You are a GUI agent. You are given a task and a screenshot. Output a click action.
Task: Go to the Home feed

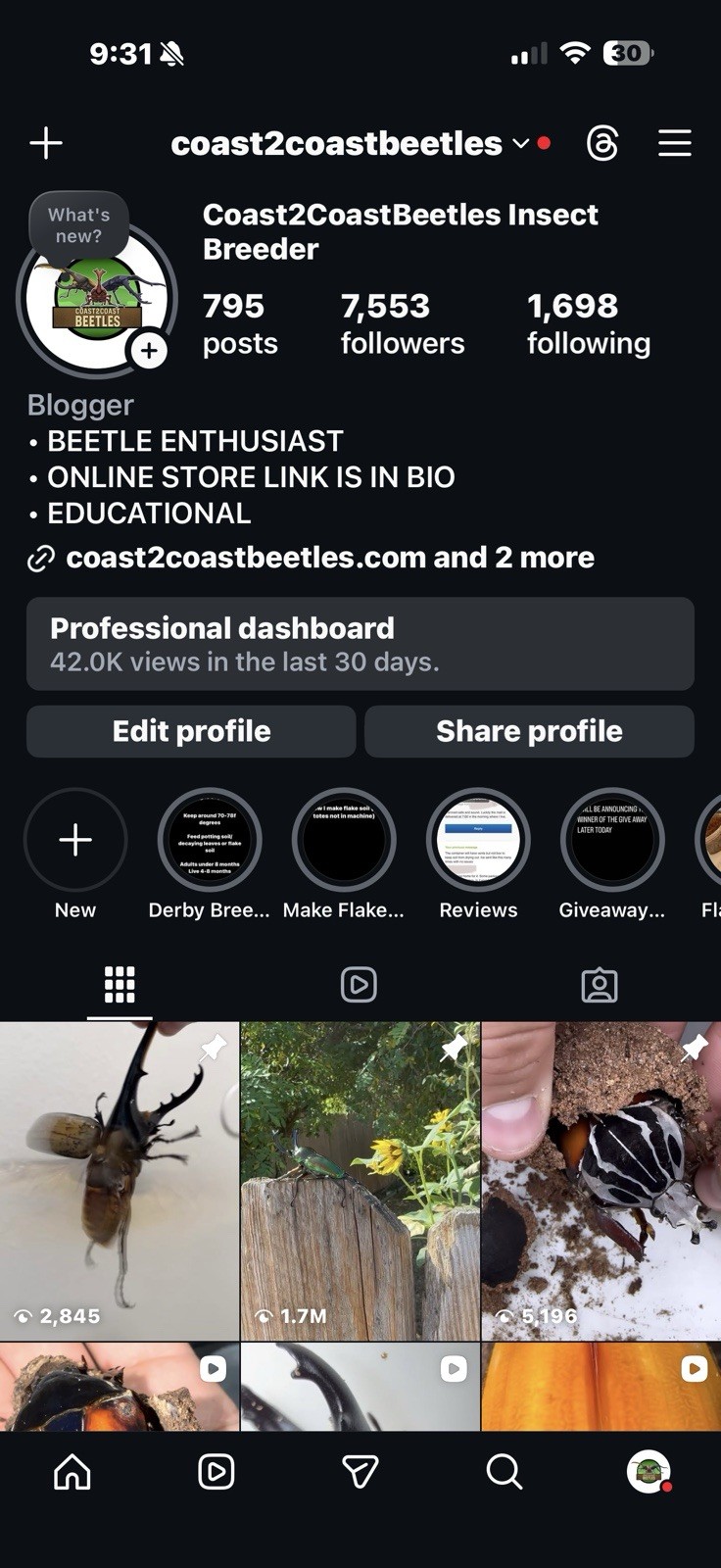tap(72, 1471)
